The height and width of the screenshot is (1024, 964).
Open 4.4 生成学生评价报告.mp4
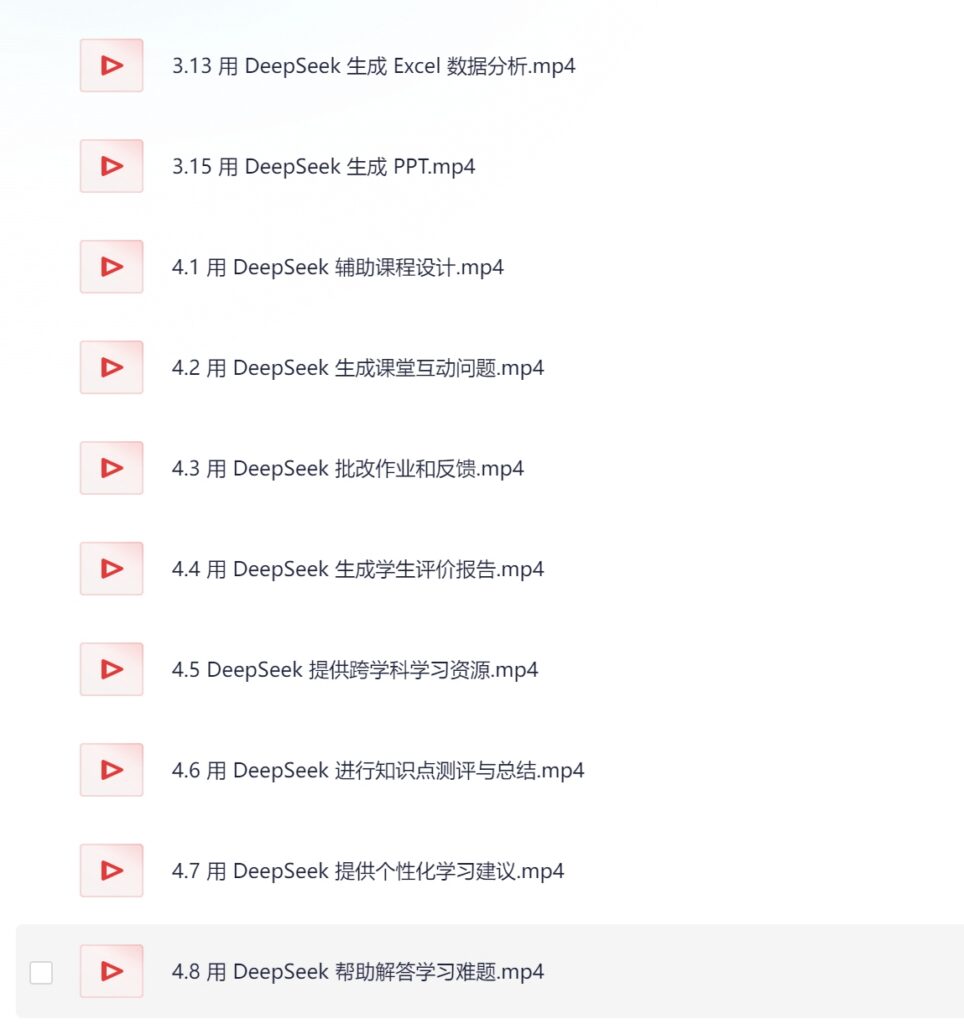coord(357,569)
